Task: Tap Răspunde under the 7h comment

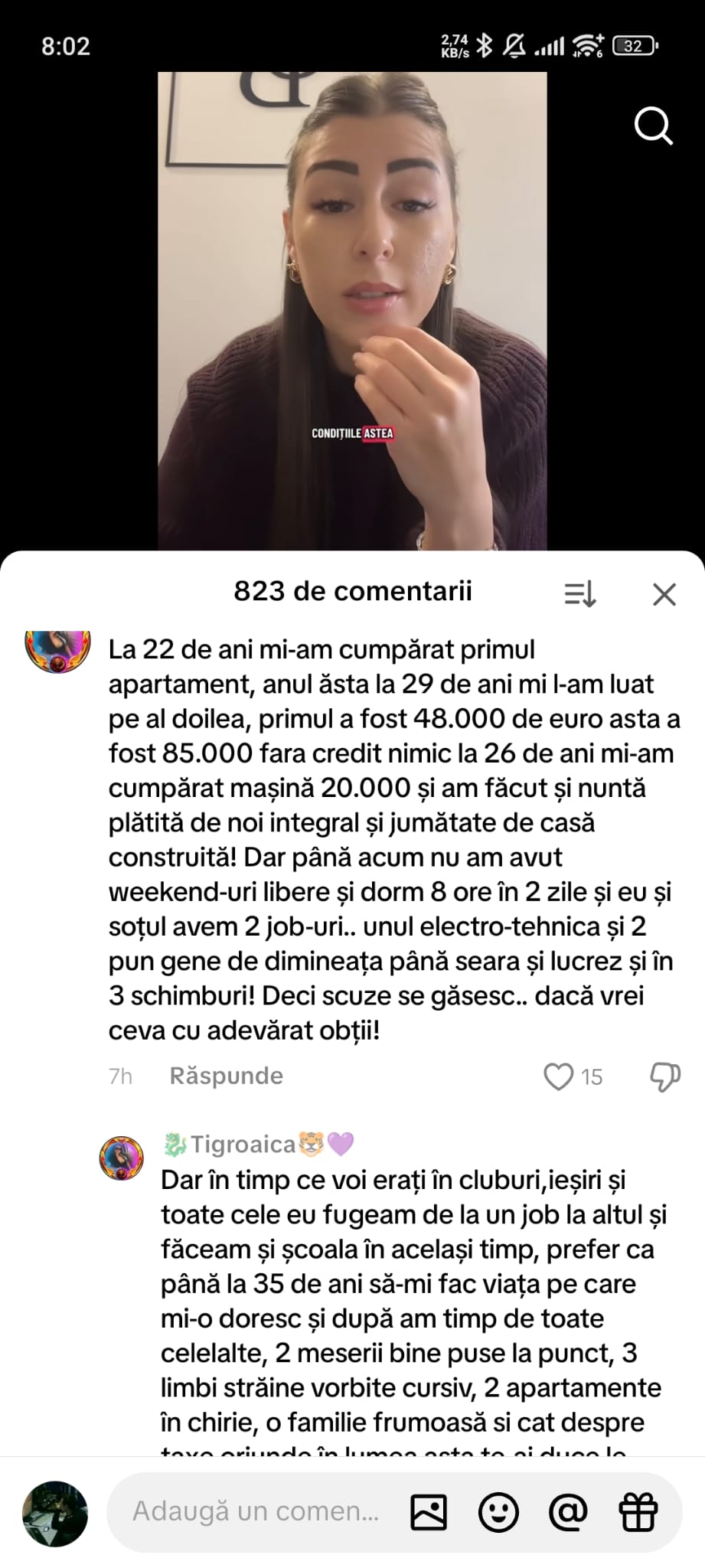Action: [226, 1076]
